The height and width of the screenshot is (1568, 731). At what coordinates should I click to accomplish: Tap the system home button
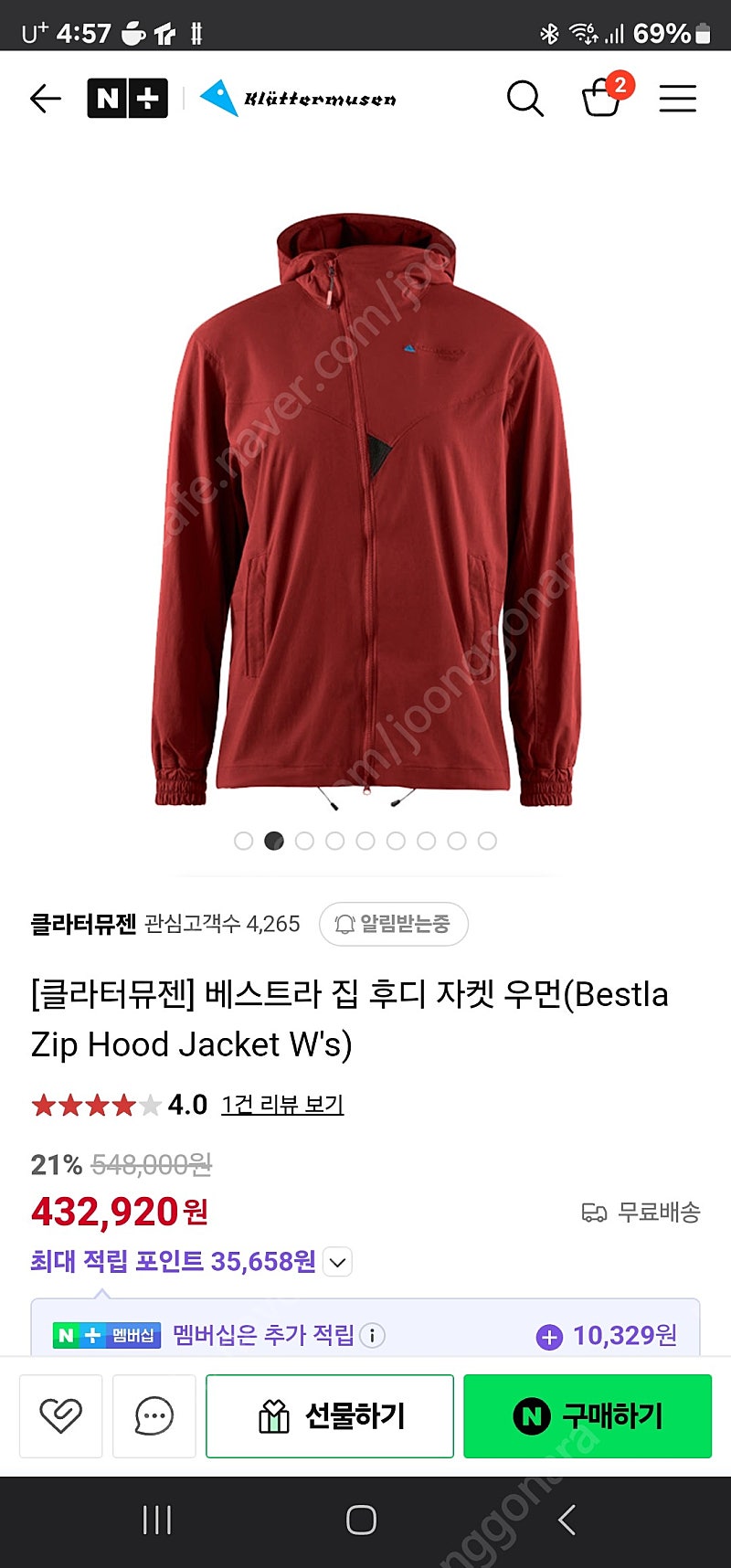pos(362,1520)
